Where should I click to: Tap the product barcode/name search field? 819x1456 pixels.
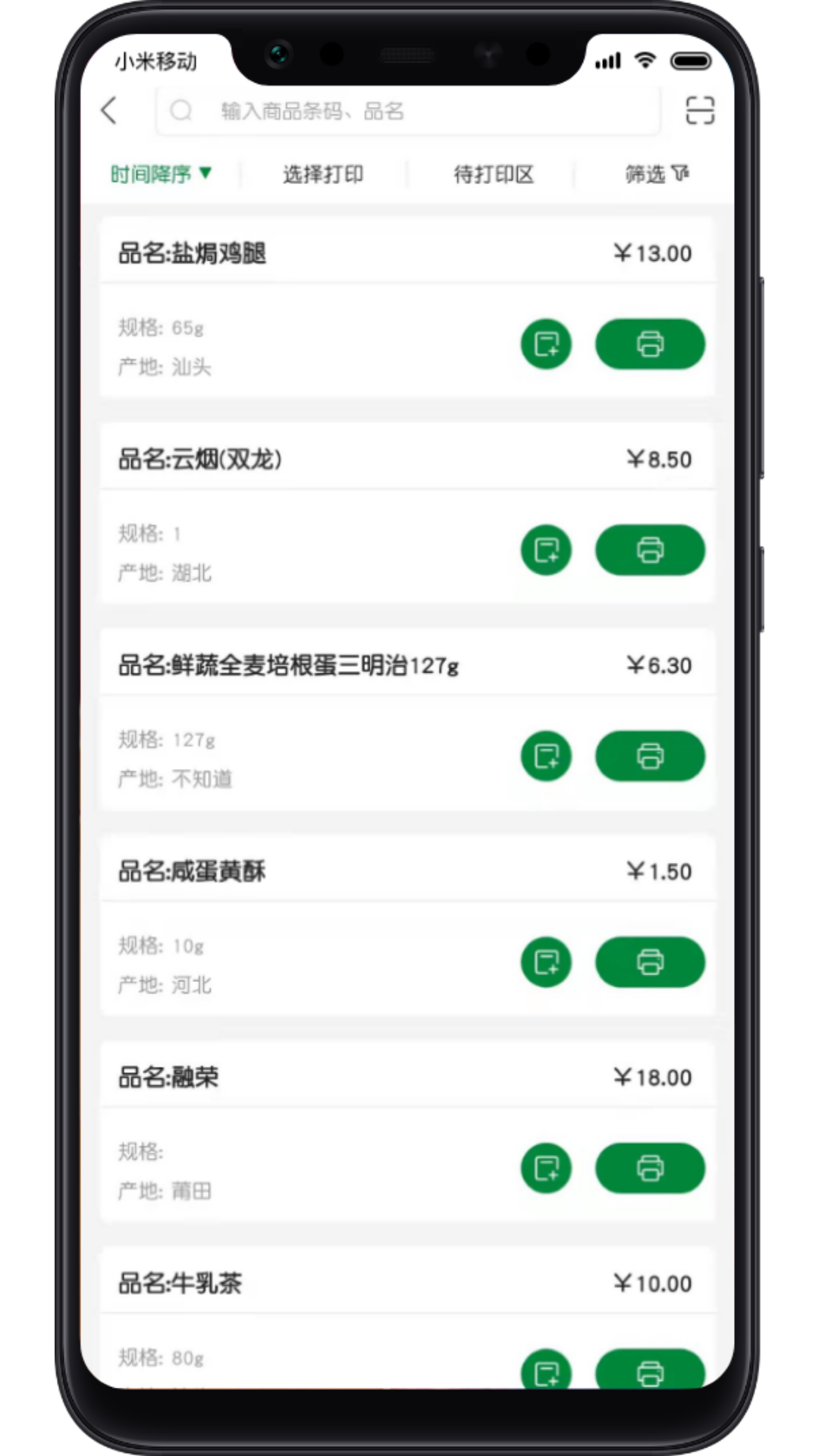coord(409,111)
